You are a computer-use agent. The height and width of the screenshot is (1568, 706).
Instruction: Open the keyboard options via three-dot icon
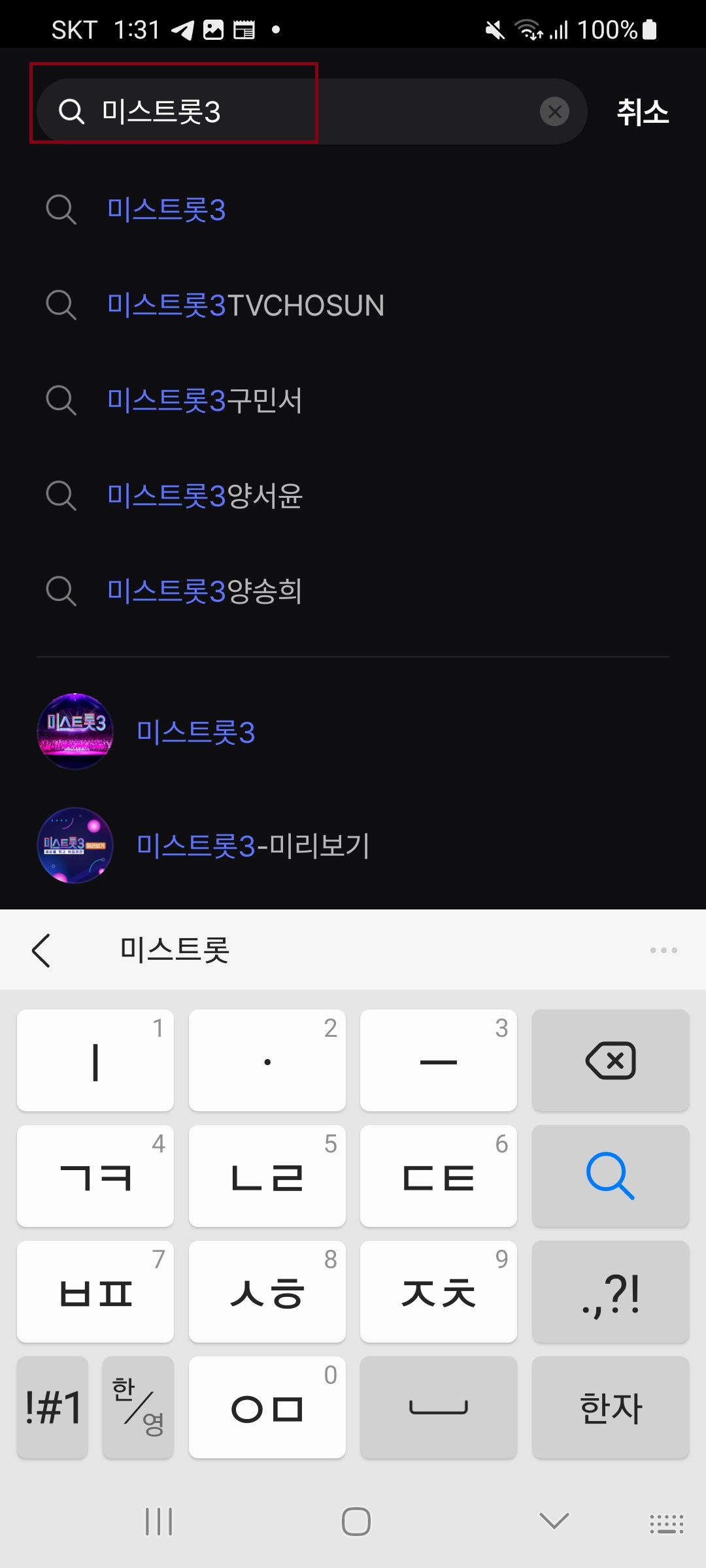(x=664, y=951)
